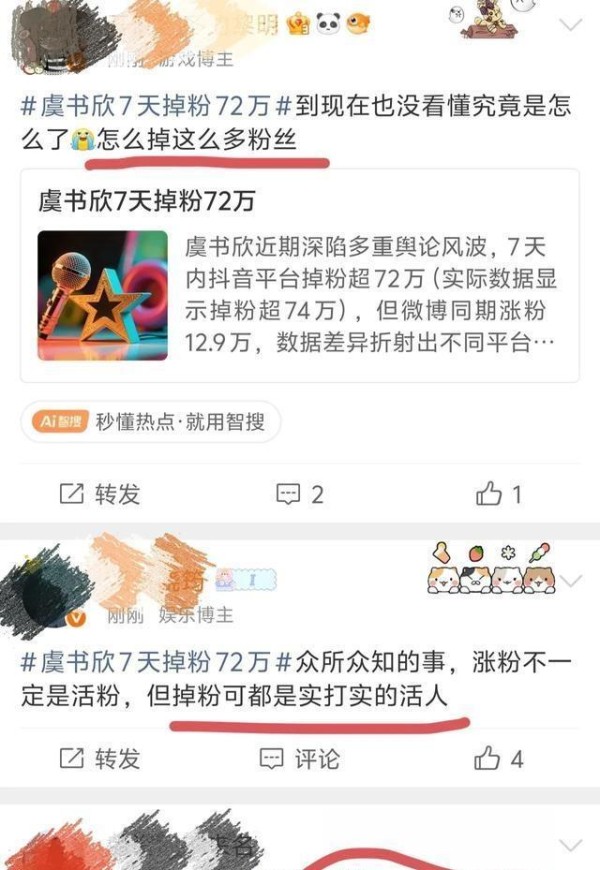Expand the options chevron on the gaming blogger's post
The image size is (600, 870).
coord(571,24)
